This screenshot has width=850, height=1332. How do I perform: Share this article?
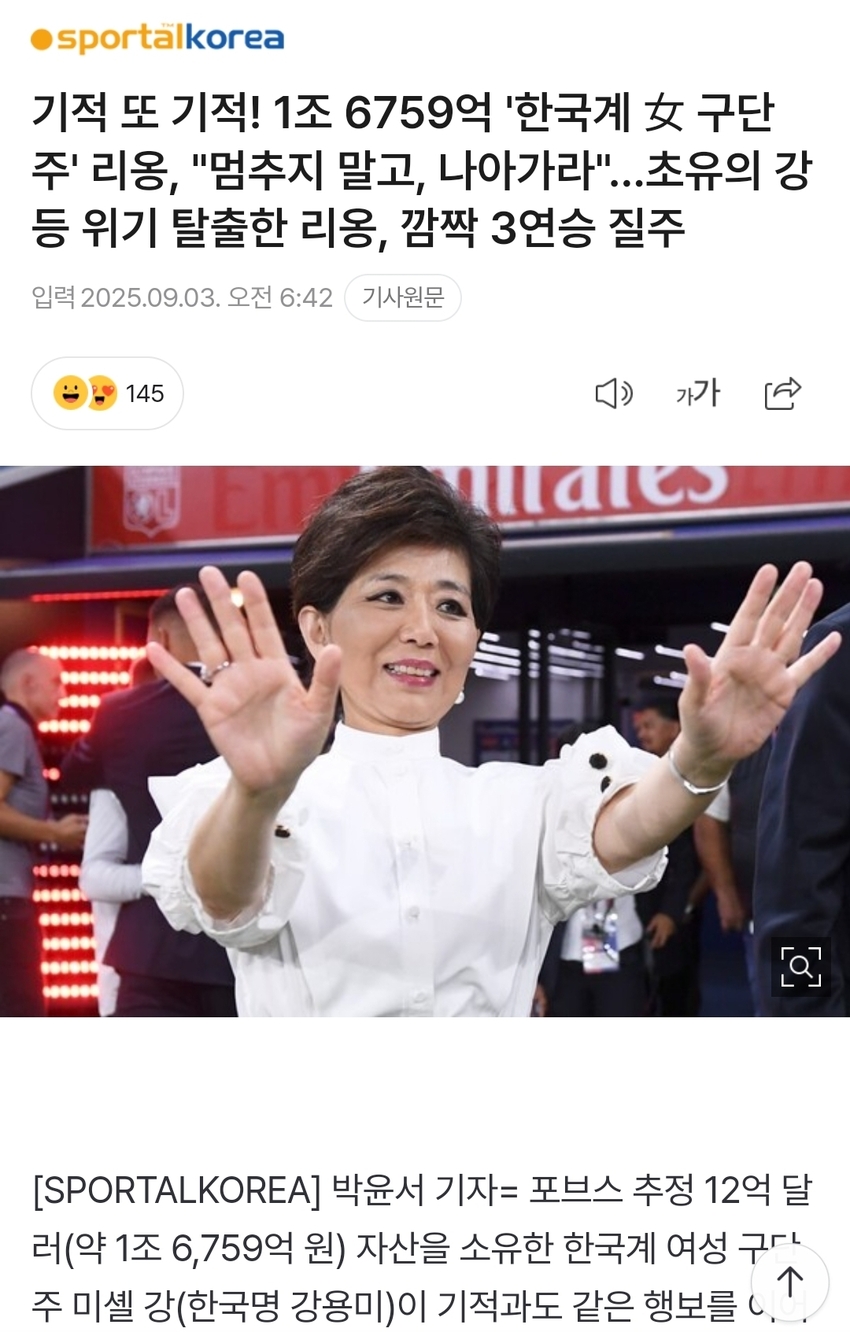[782, 394]
